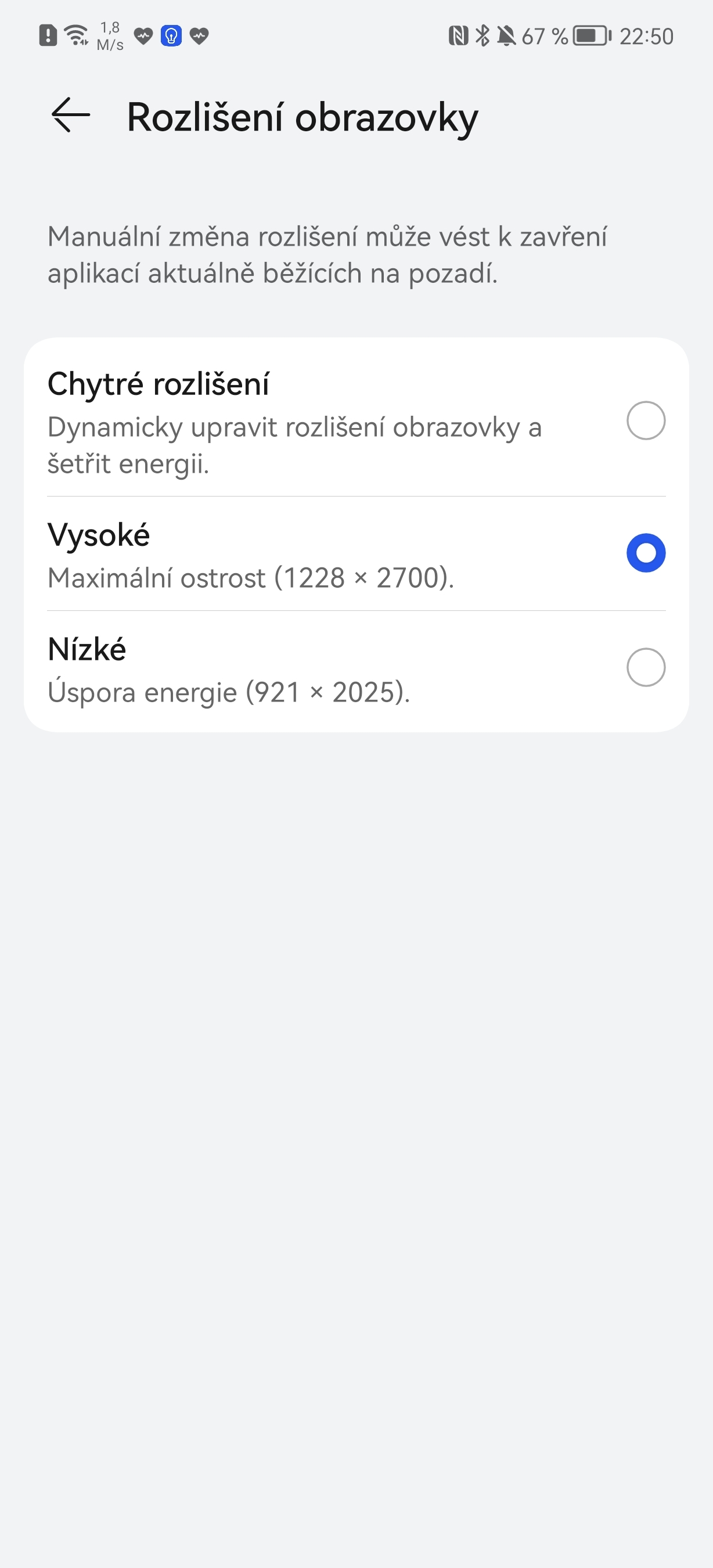This screenshot has height=1568, width=713.
Task: Select the Vysoké resolution radio button
Action: 646,553
